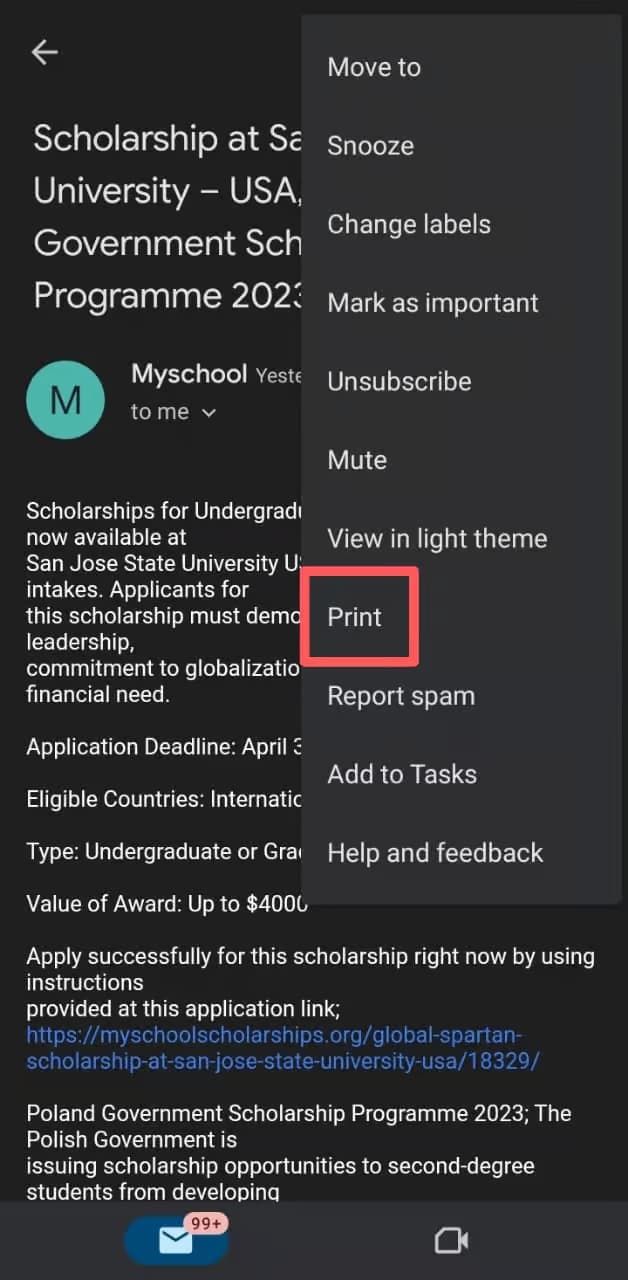Select Move to from the menu
Screen dimensions: 628x1280
tap(461, 67)
